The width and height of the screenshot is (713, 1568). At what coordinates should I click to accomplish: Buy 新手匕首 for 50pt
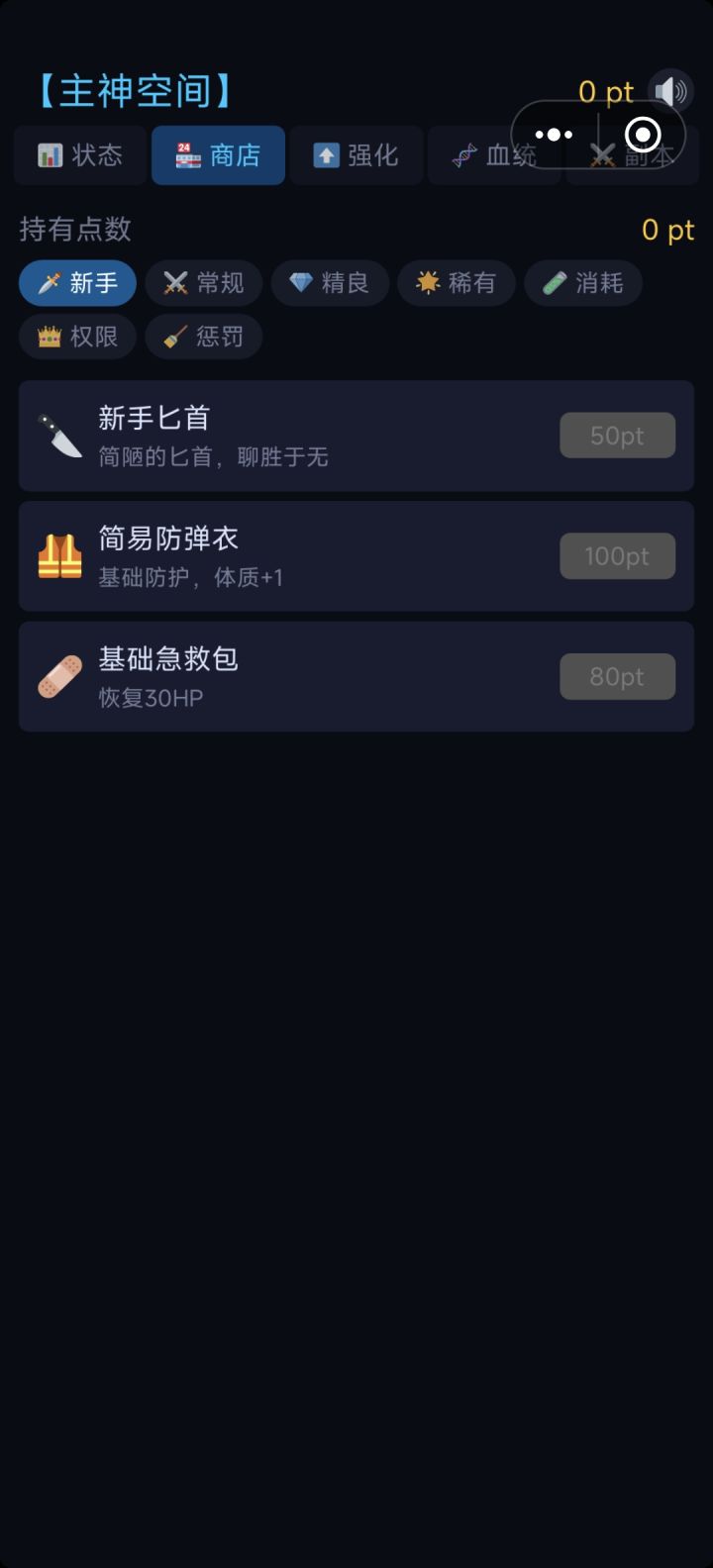(617, 436)
